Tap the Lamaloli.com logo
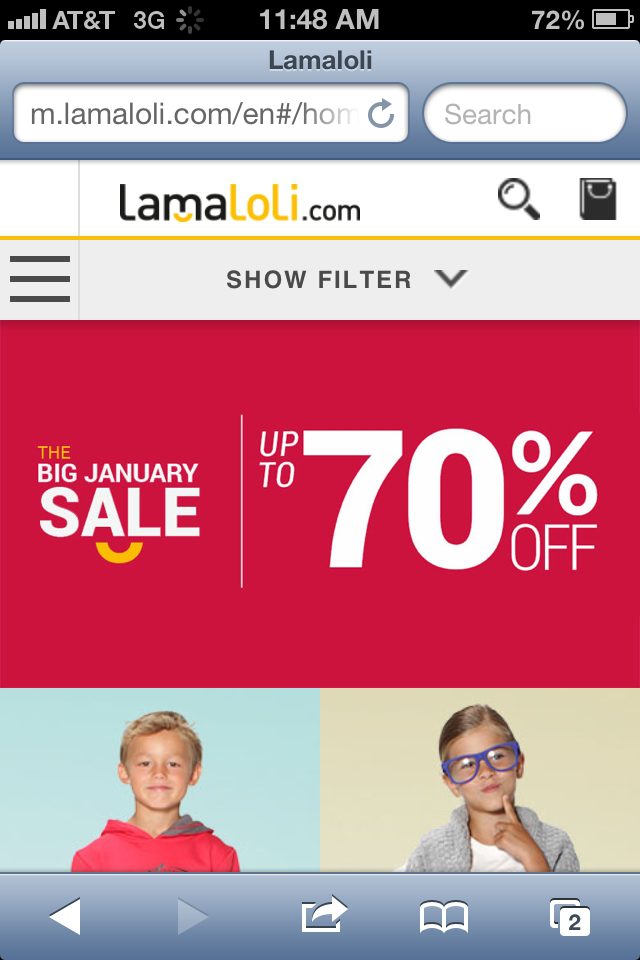Screen dimensions: 640x960 [x=240, y=201]
